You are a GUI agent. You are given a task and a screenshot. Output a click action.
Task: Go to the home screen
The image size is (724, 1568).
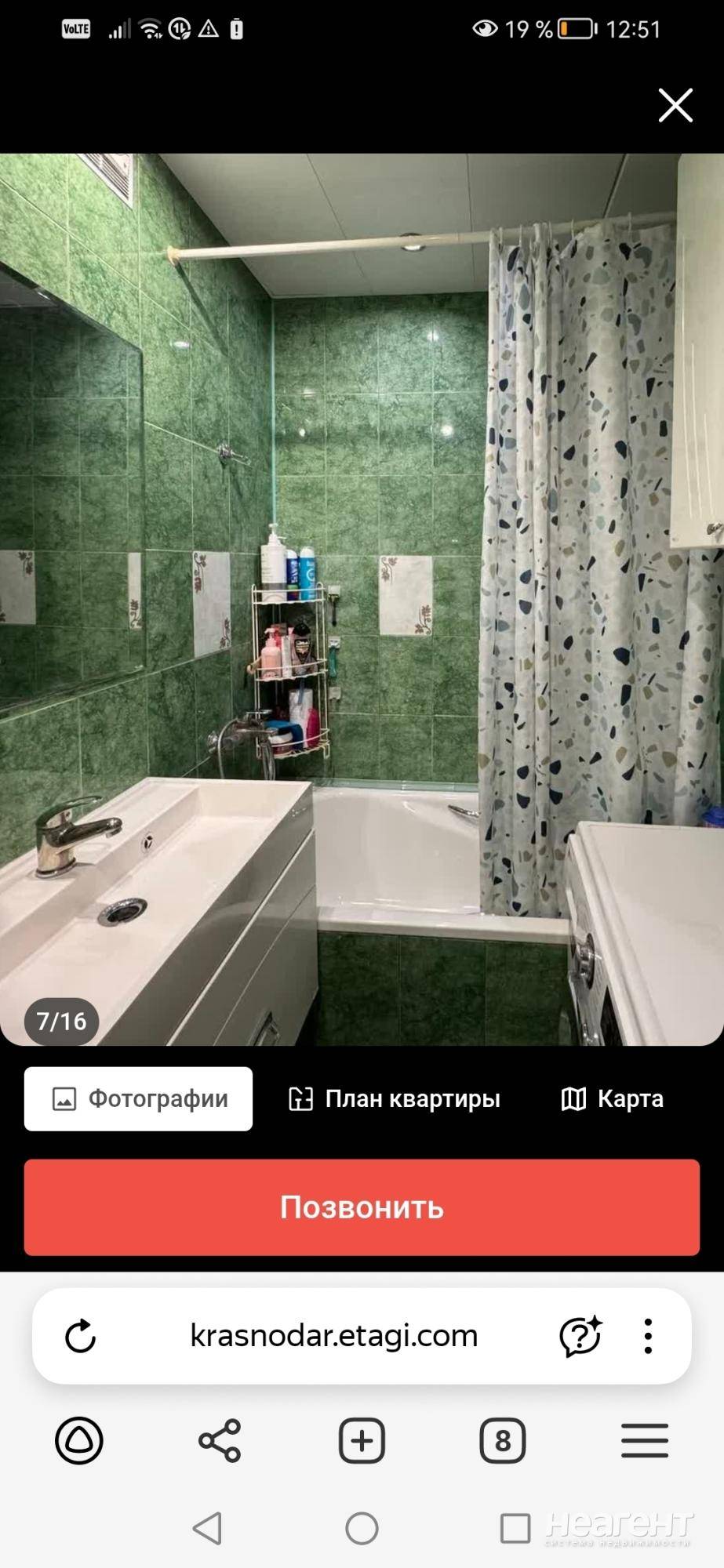coord(362,1528)
